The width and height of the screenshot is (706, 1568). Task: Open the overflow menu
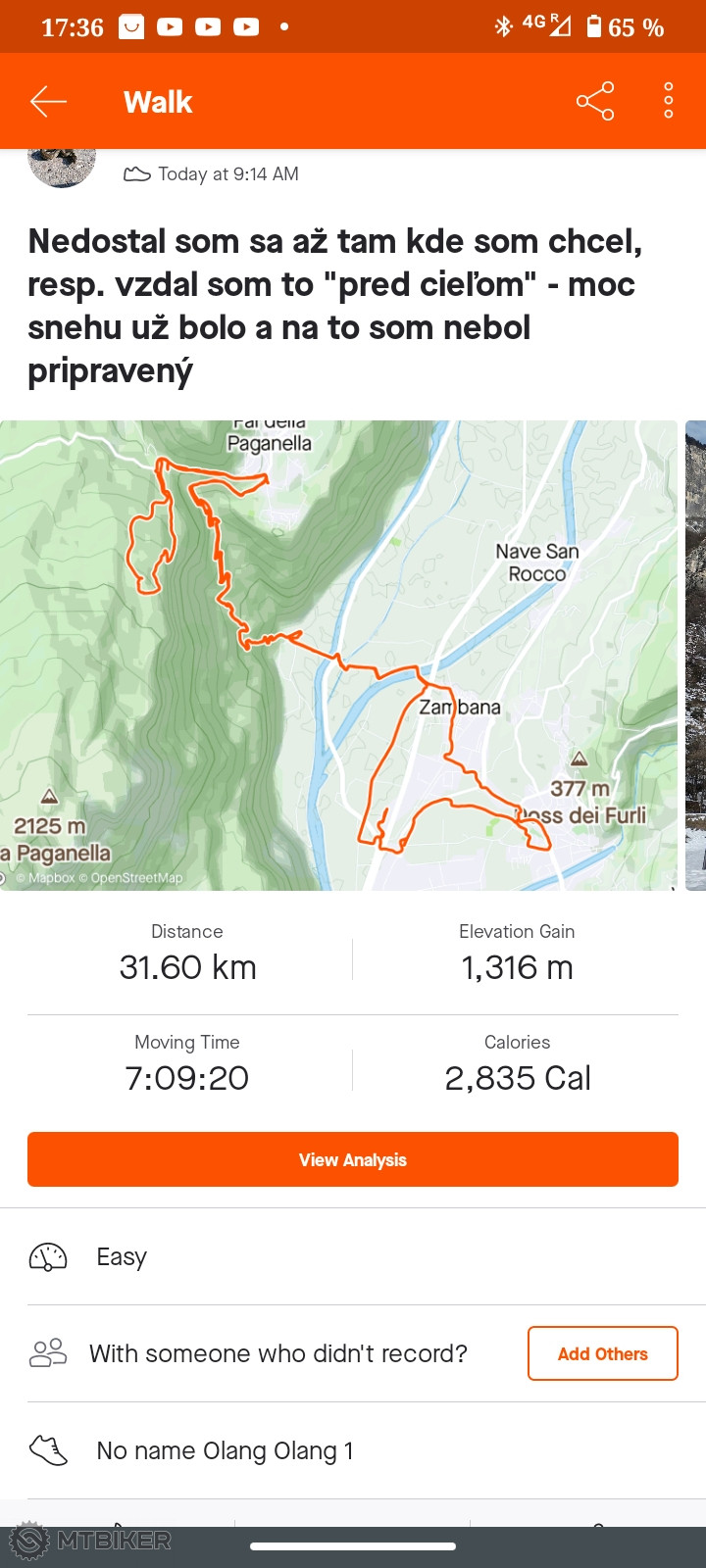(668, 101)
